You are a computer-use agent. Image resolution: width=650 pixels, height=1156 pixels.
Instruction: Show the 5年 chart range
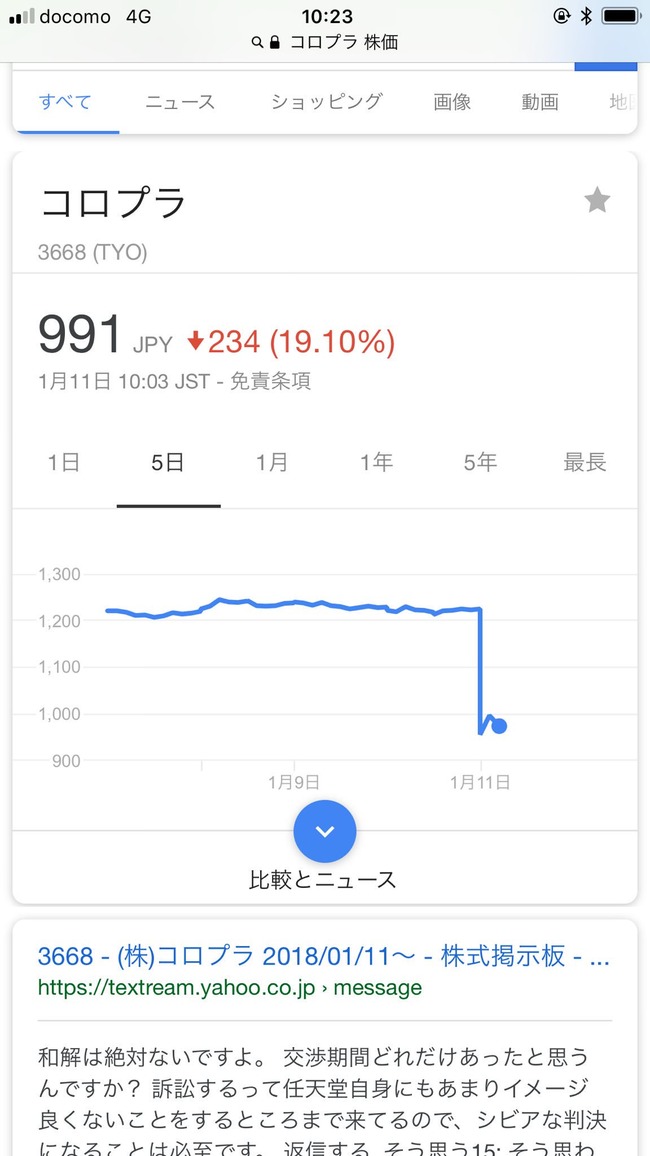(480, 463)
